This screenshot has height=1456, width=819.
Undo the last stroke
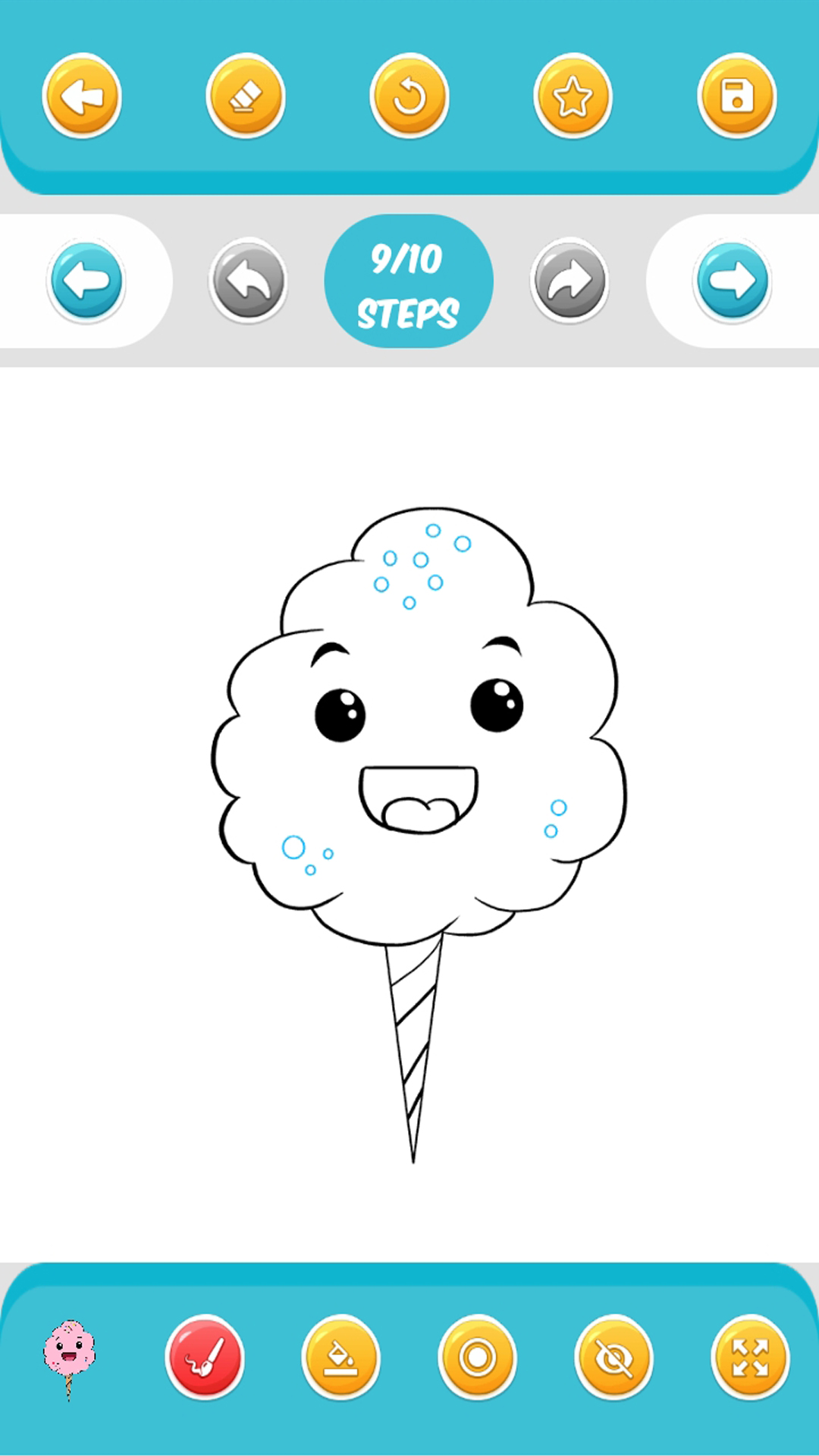coord(249,281)
